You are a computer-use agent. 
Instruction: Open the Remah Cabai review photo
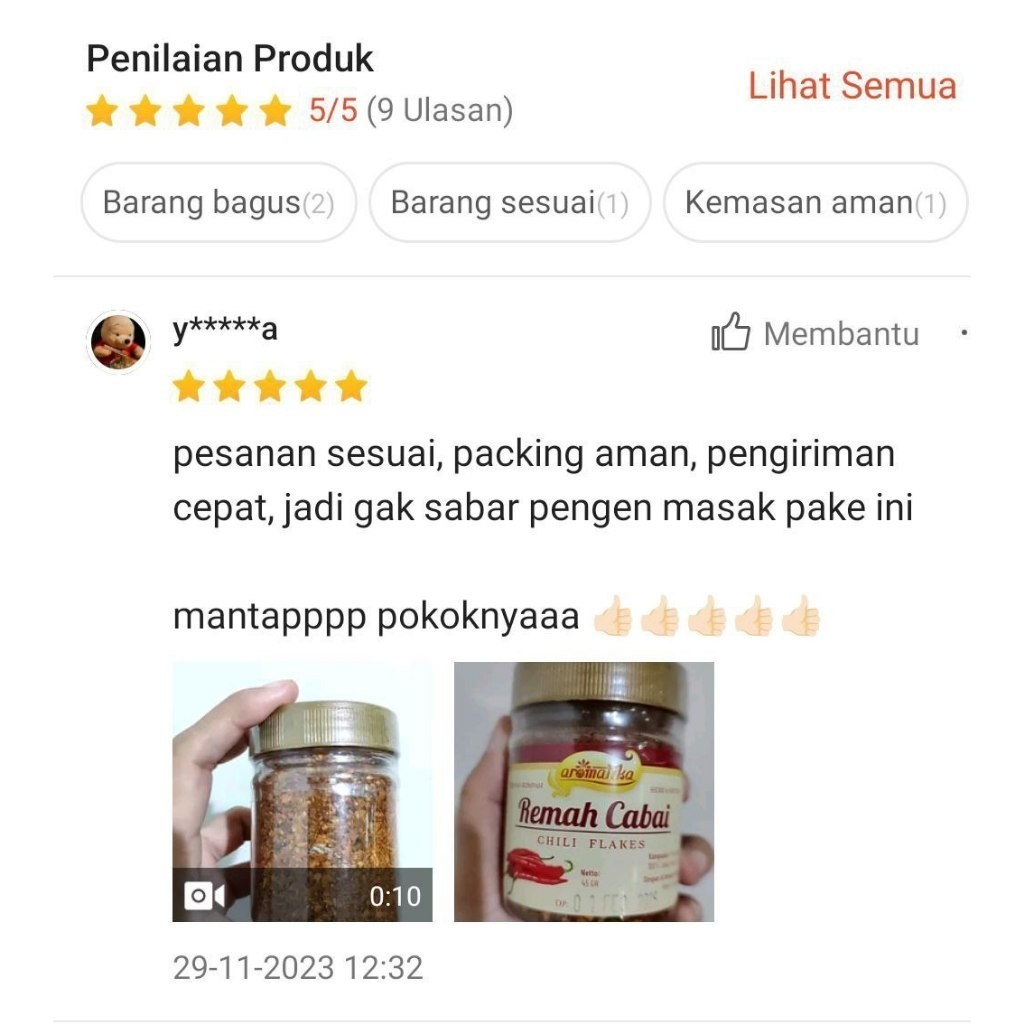pyautogui.click(x=584, y=791)
